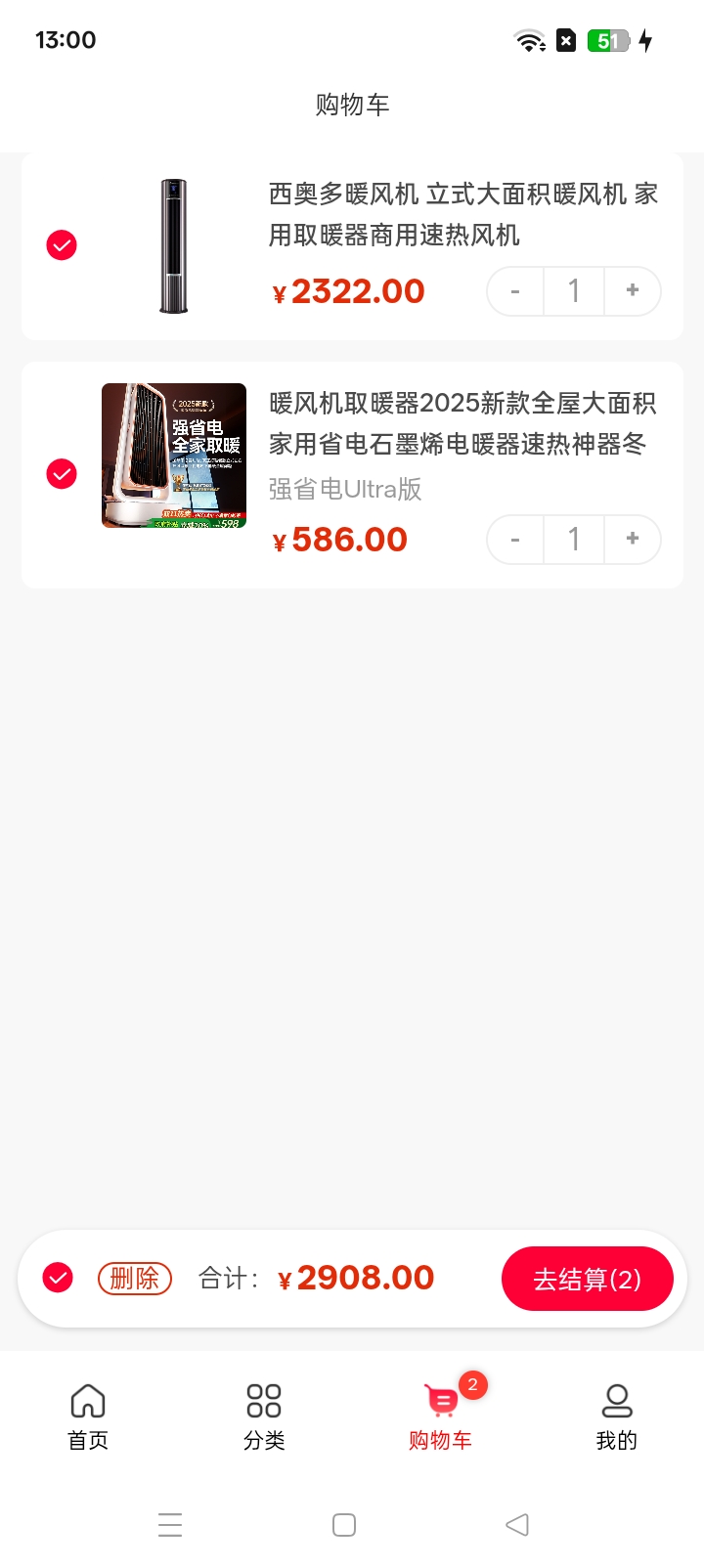Deselect the 暖风机取暖器2025新款 item

click(x=61, y=474)
